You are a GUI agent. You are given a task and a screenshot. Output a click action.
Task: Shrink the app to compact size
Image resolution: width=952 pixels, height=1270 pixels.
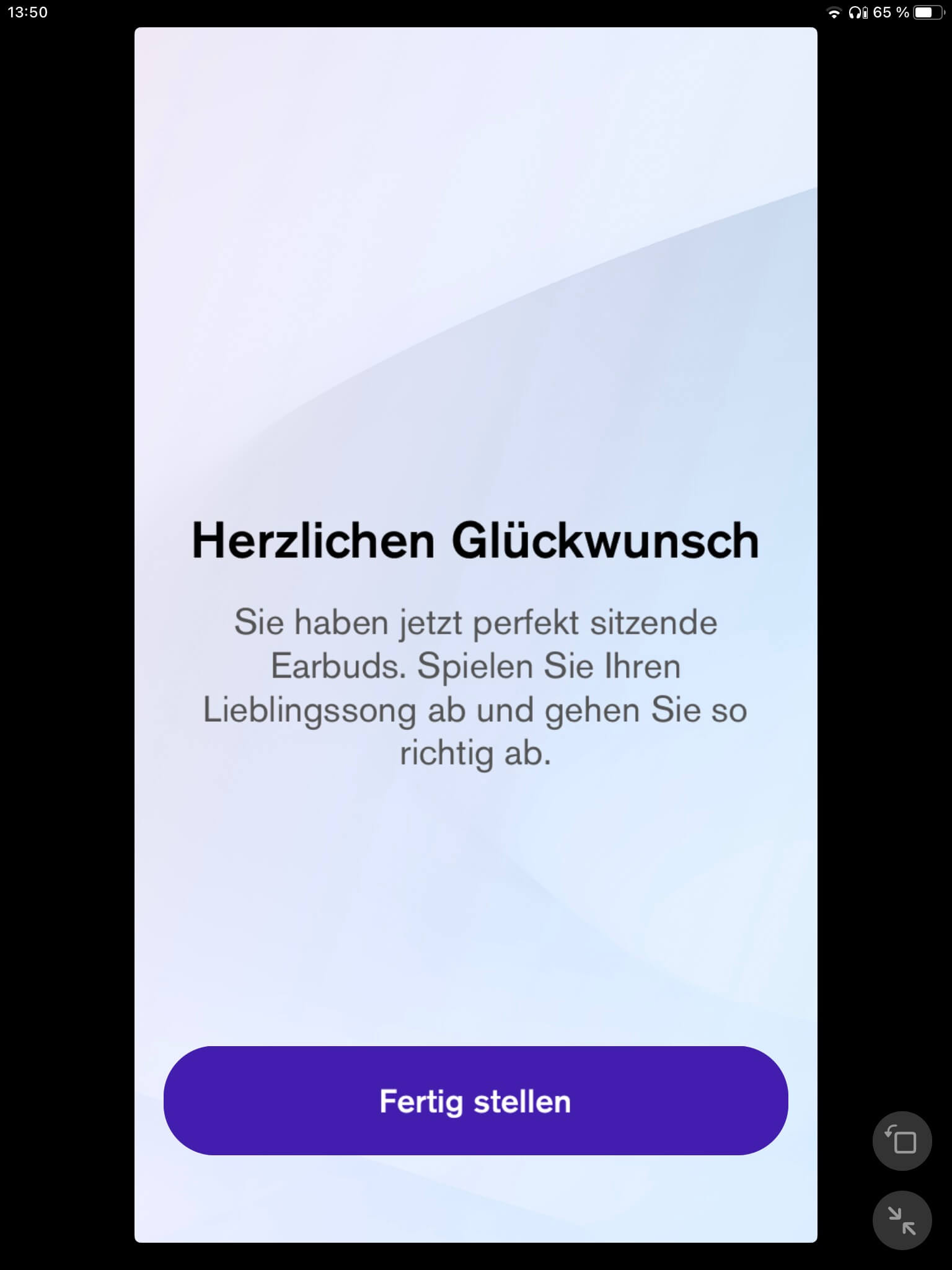[x=902, y=1220]
